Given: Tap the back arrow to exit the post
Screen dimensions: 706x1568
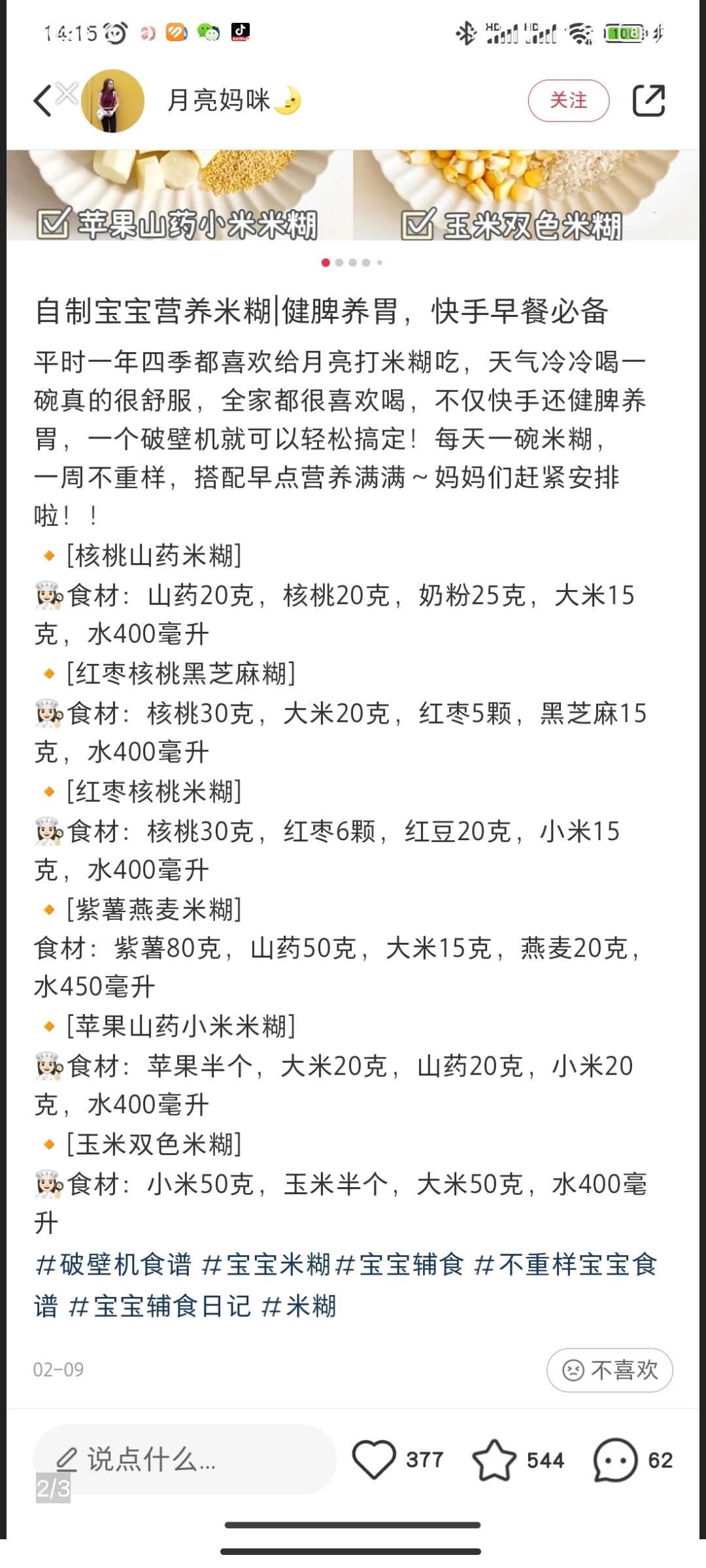Looking at the screenshot, I should click(x=43, y=100).
